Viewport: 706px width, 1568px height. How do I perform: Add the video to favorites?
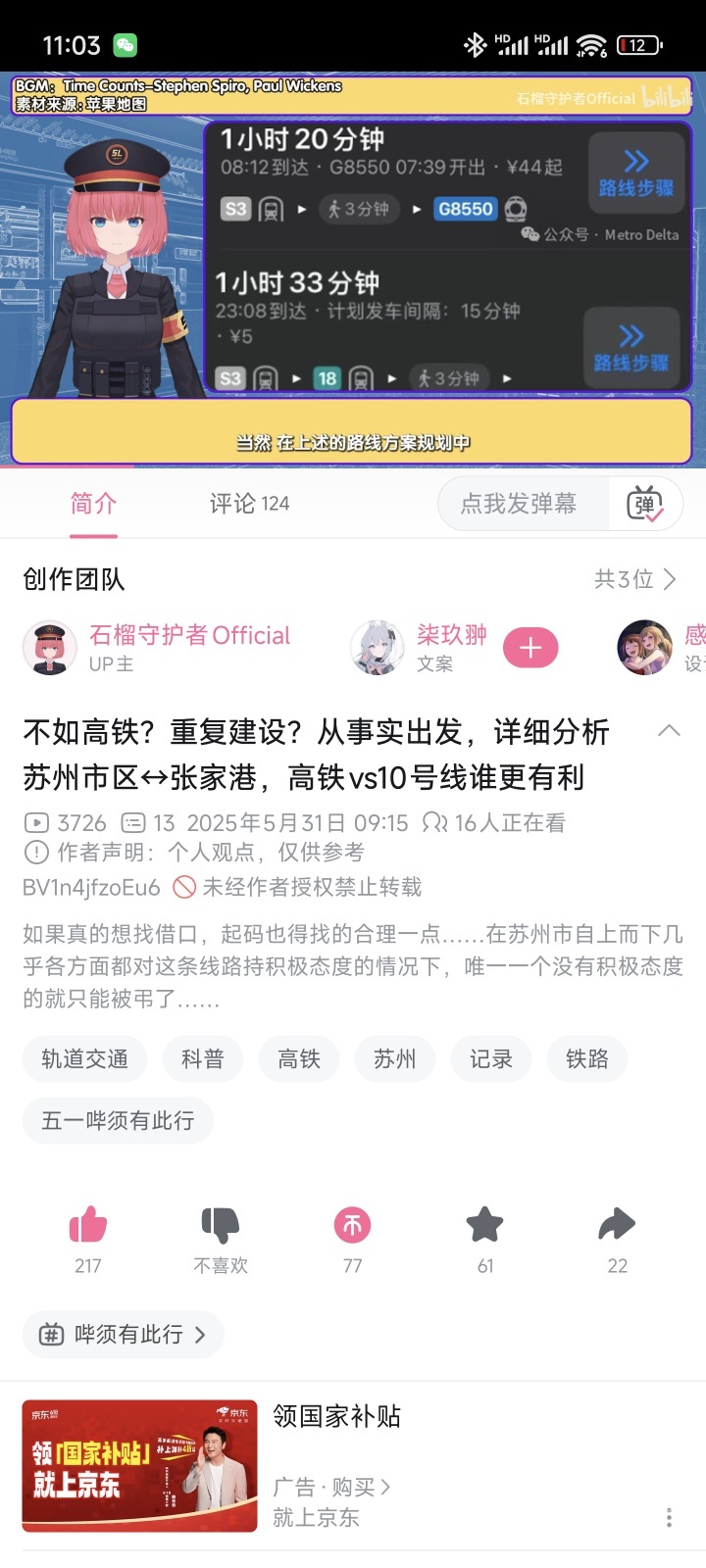[x=484, y=1226]
